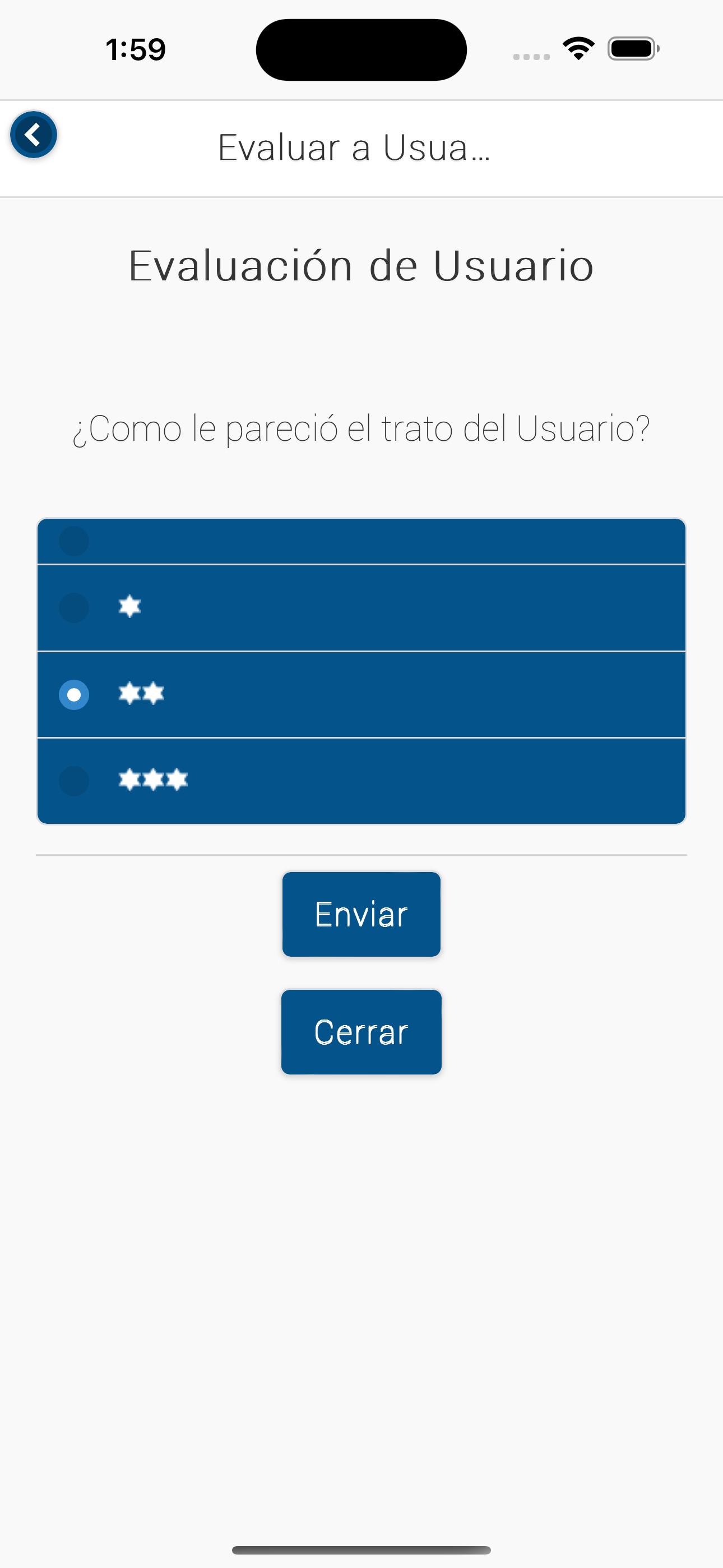This screenshot has height=1568, width=723.
Task: Select the rating option with no stars
Action: tap(74, 541)
